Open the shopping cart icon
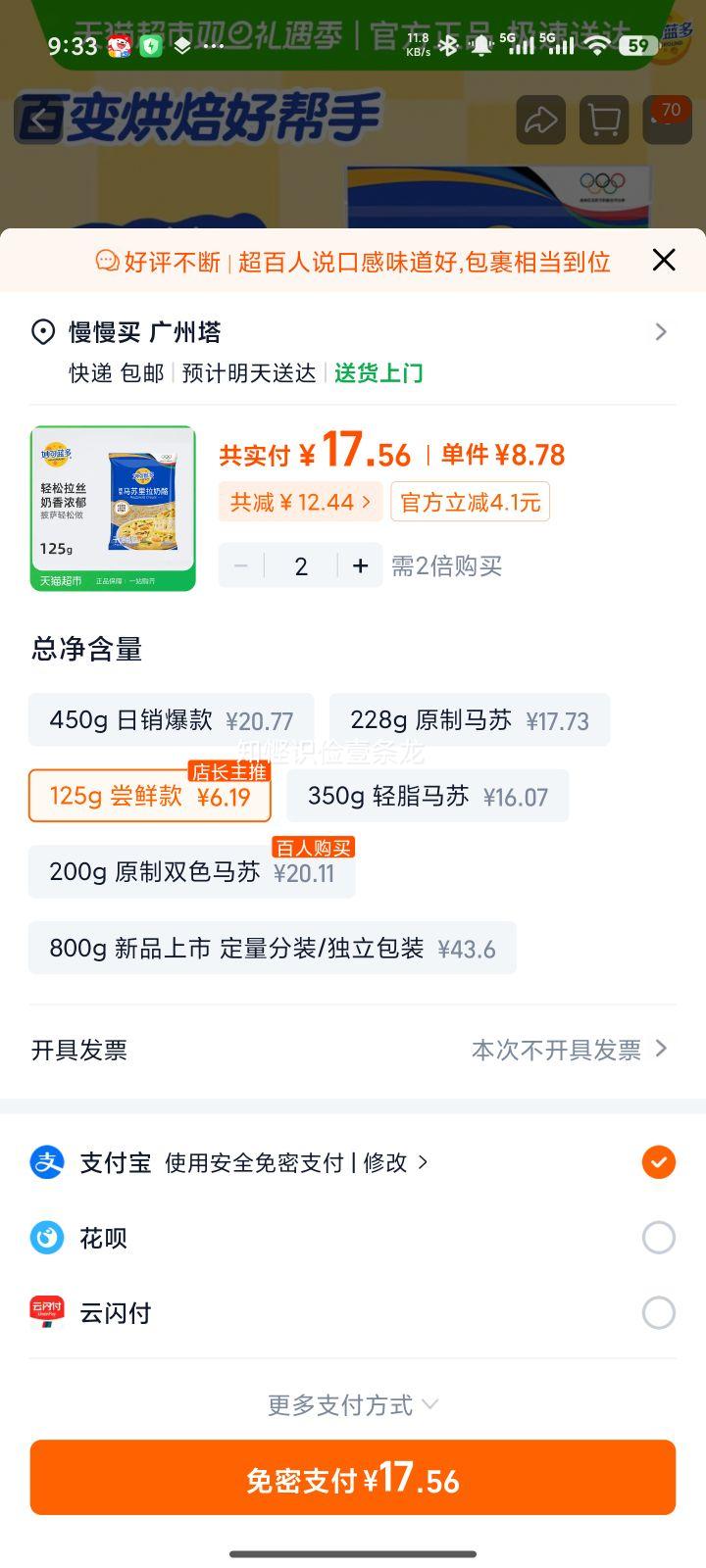Image resolution: width=706 pixels, height=1568 pixels. point(603,120)
